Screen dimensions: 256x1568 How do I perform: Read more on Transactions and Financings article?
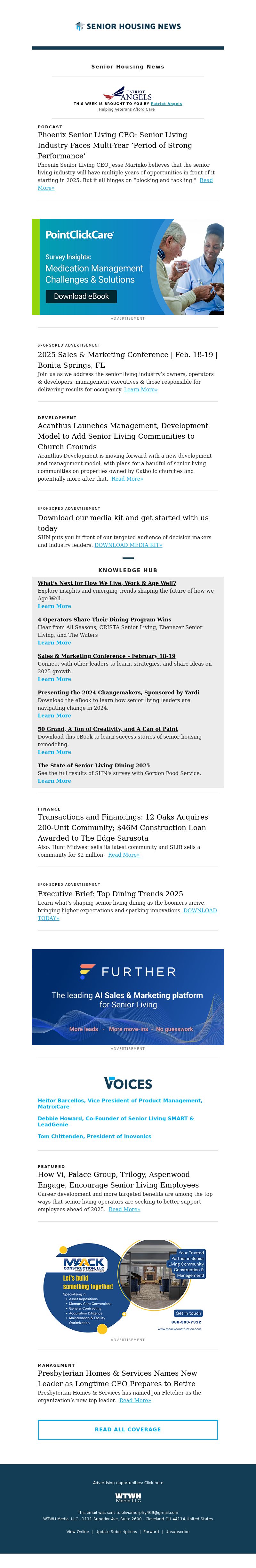click(x=124, y=855)
